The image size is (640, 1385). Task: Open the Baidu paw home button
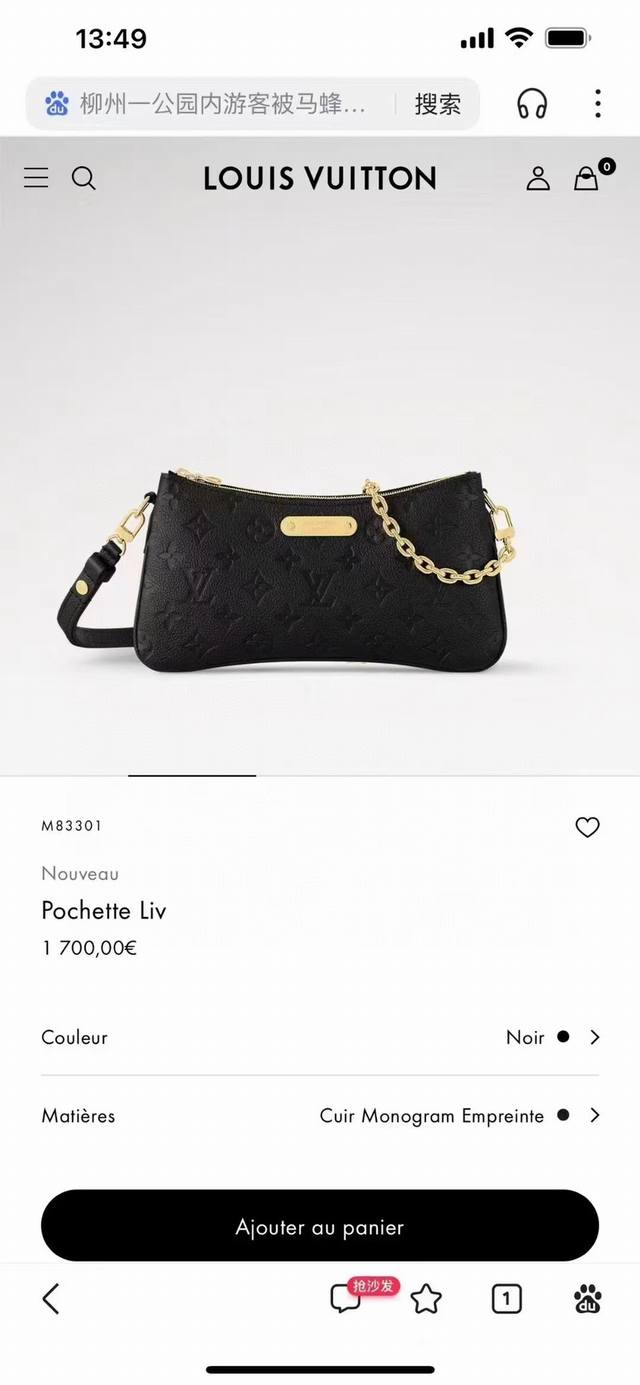[587, 1299]
